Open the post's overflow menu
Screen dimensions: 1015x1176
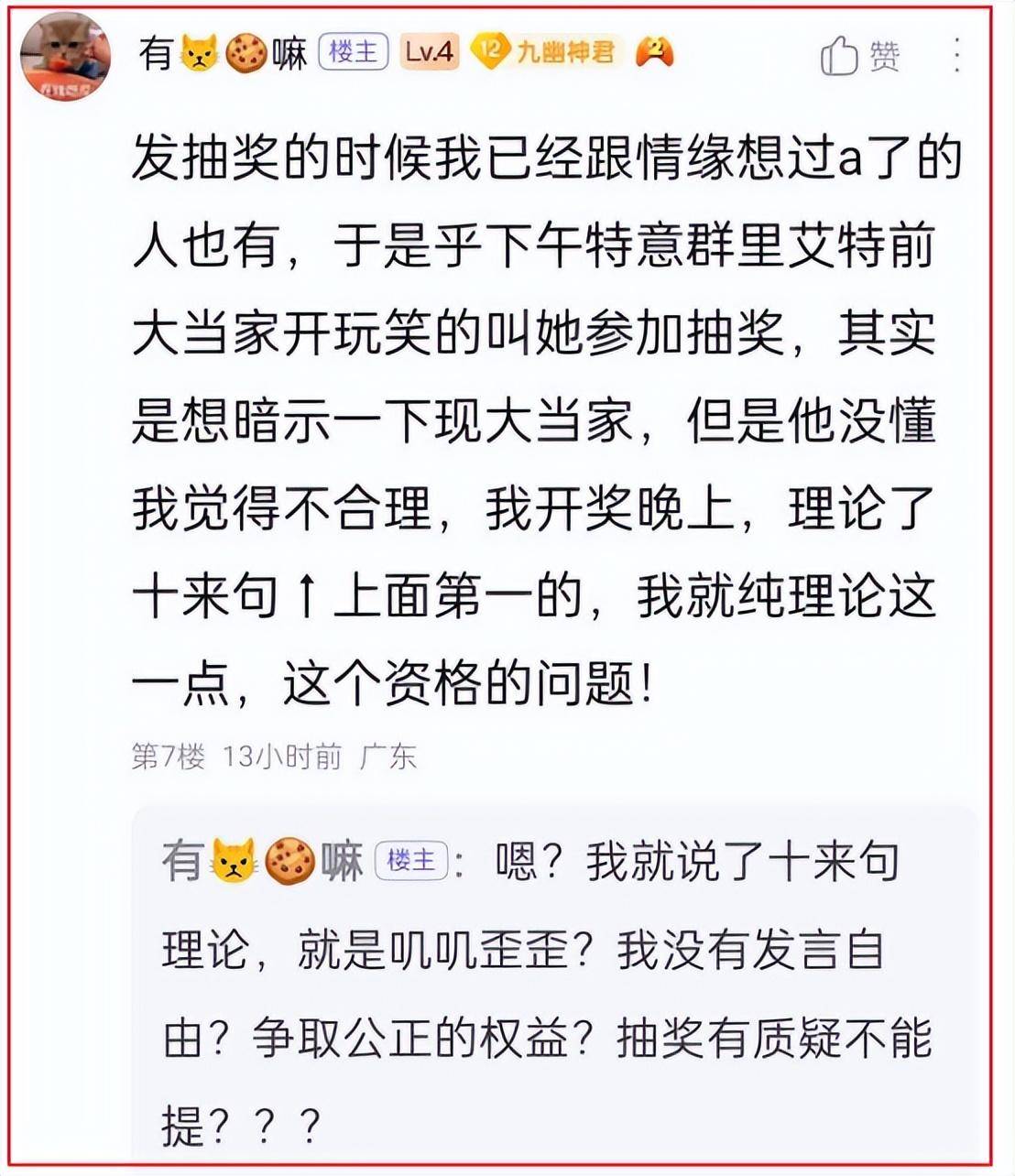956,56
